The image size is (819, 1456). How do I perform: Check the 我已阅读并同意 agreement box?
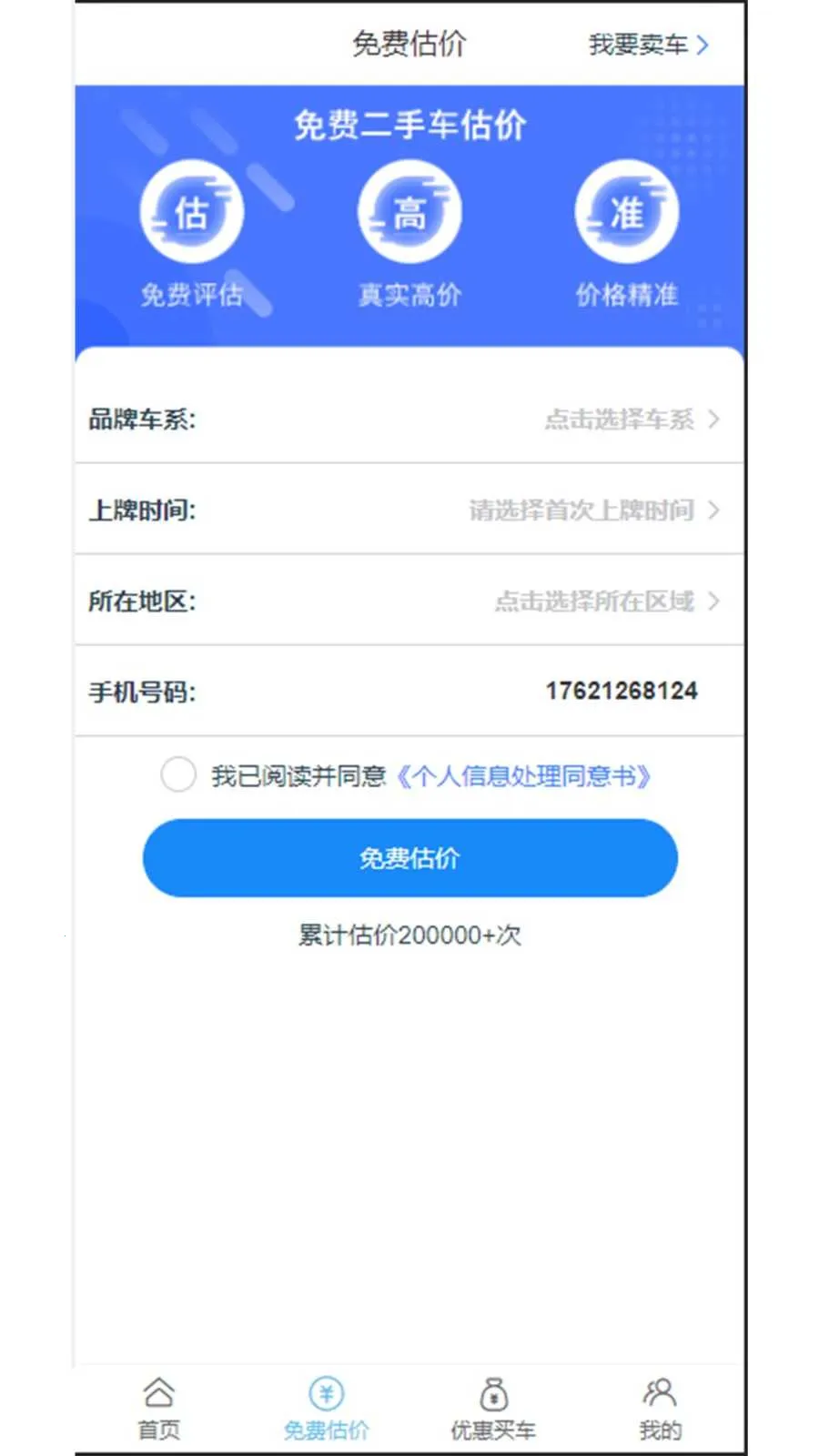pyautogui.click(x=178, y=775)
